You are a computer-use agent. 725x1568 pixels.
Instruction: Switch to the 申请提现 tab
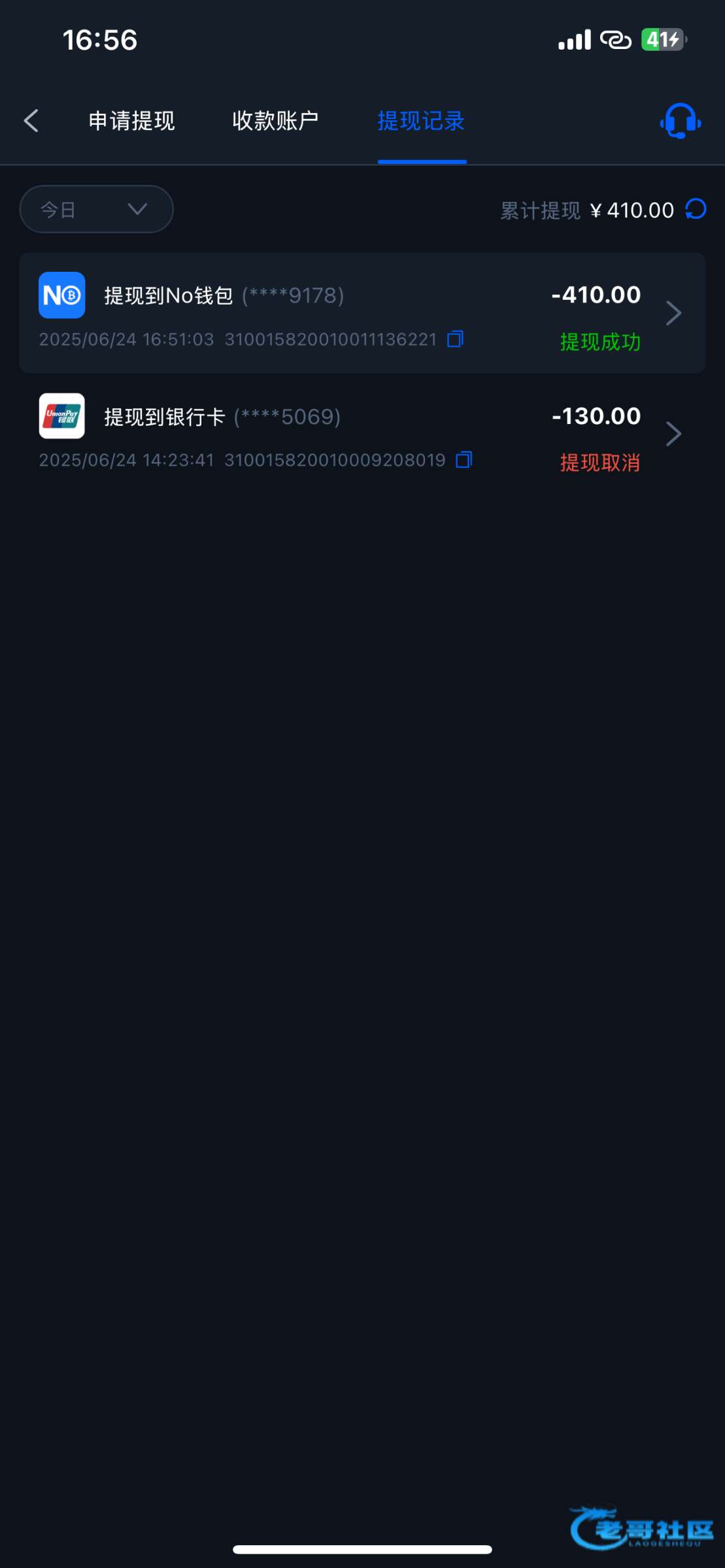(131, 121)
